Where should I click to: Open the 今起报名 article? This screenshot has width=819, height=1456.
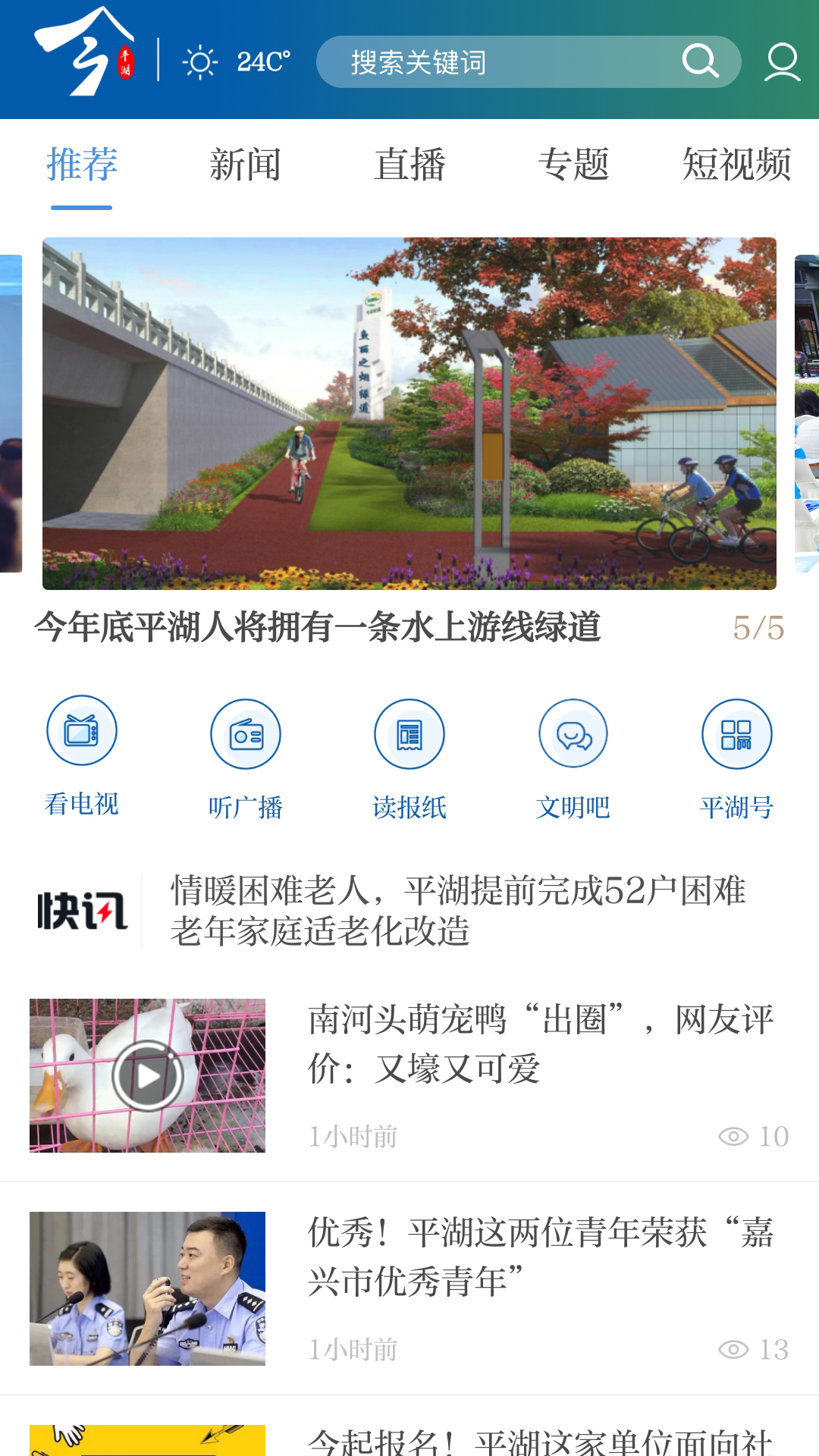click(540, 1440)
